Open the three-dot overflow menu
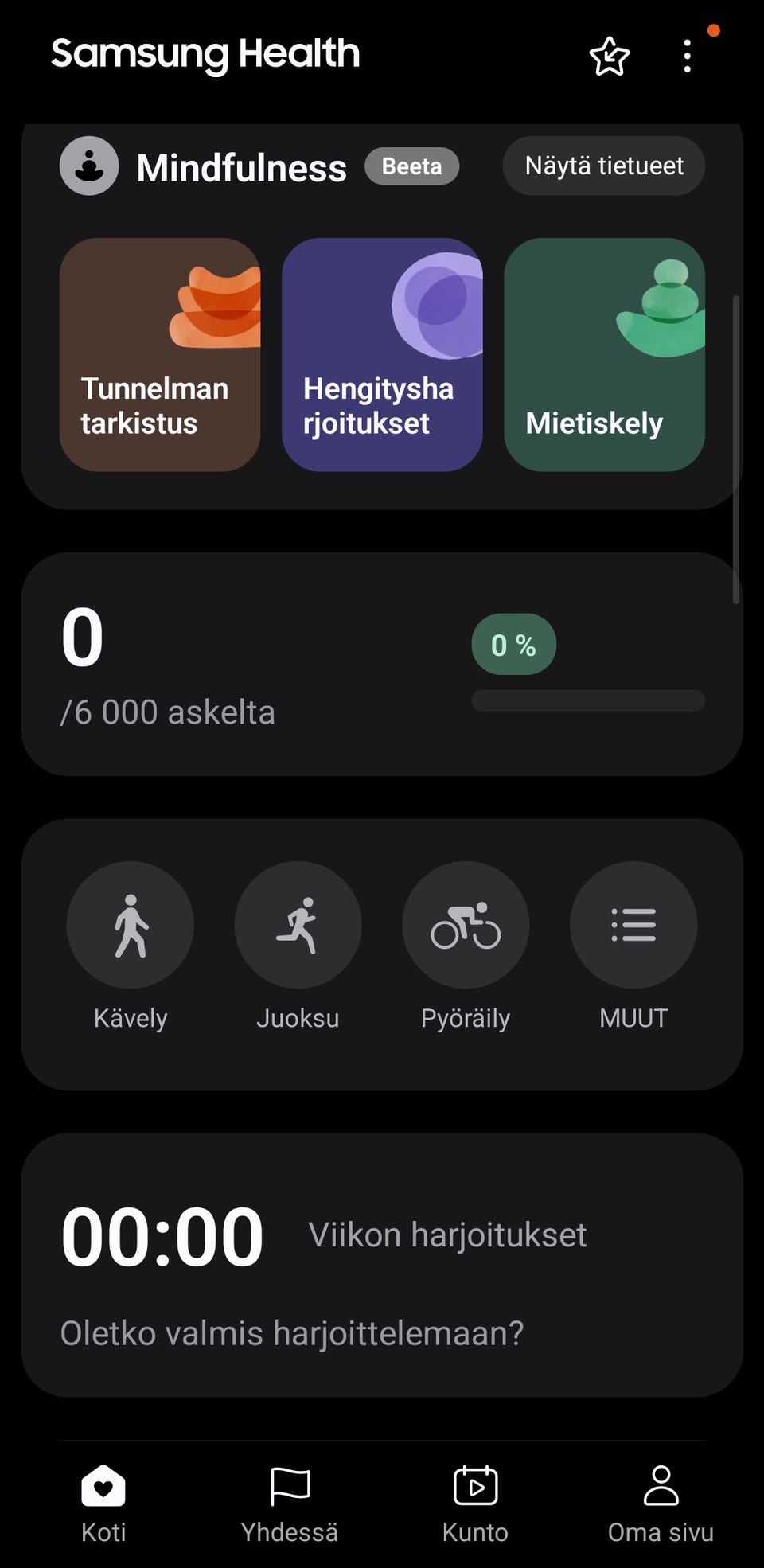764x1568 pixels. (x=687, y=57)
